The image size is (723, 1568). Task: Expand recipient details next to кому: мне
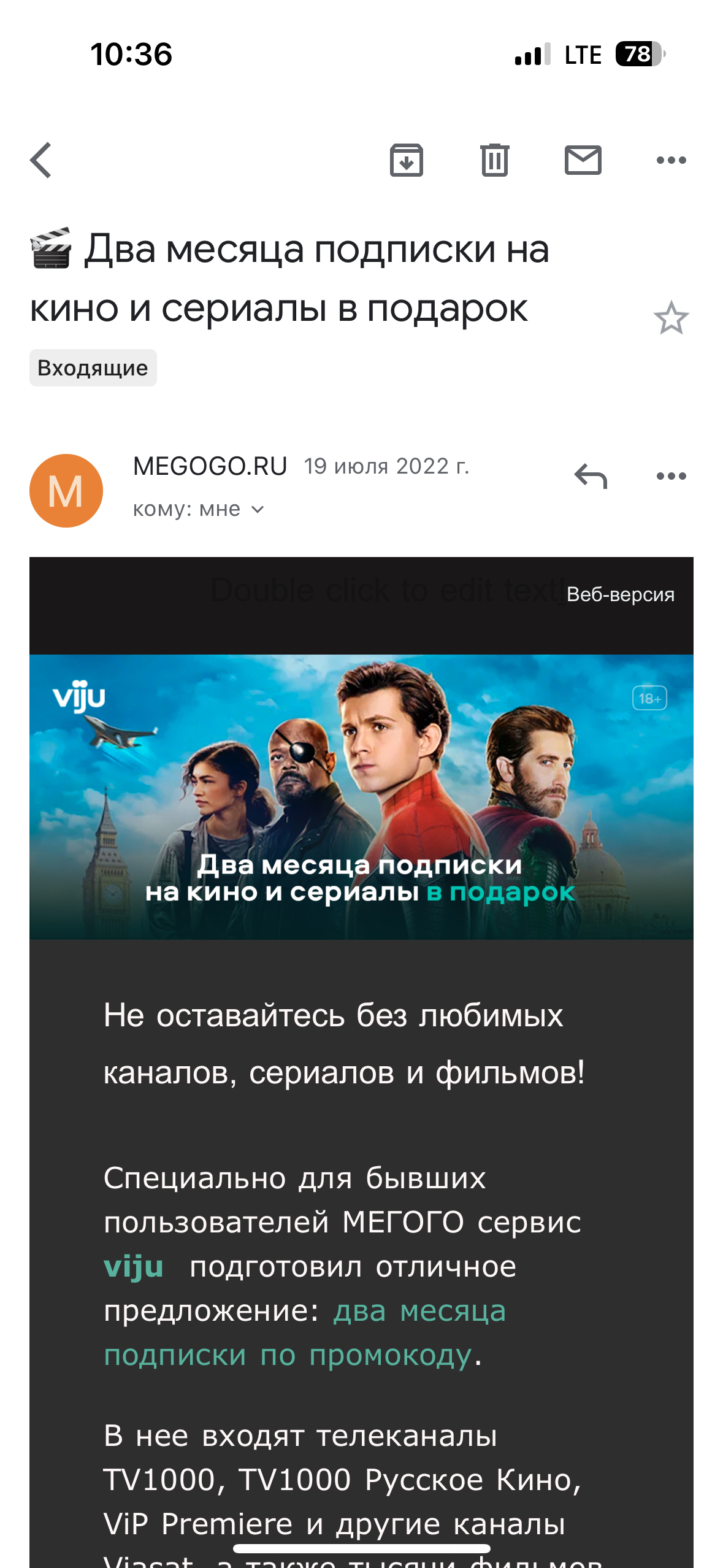pyautogui.click(x=258, y=510)
